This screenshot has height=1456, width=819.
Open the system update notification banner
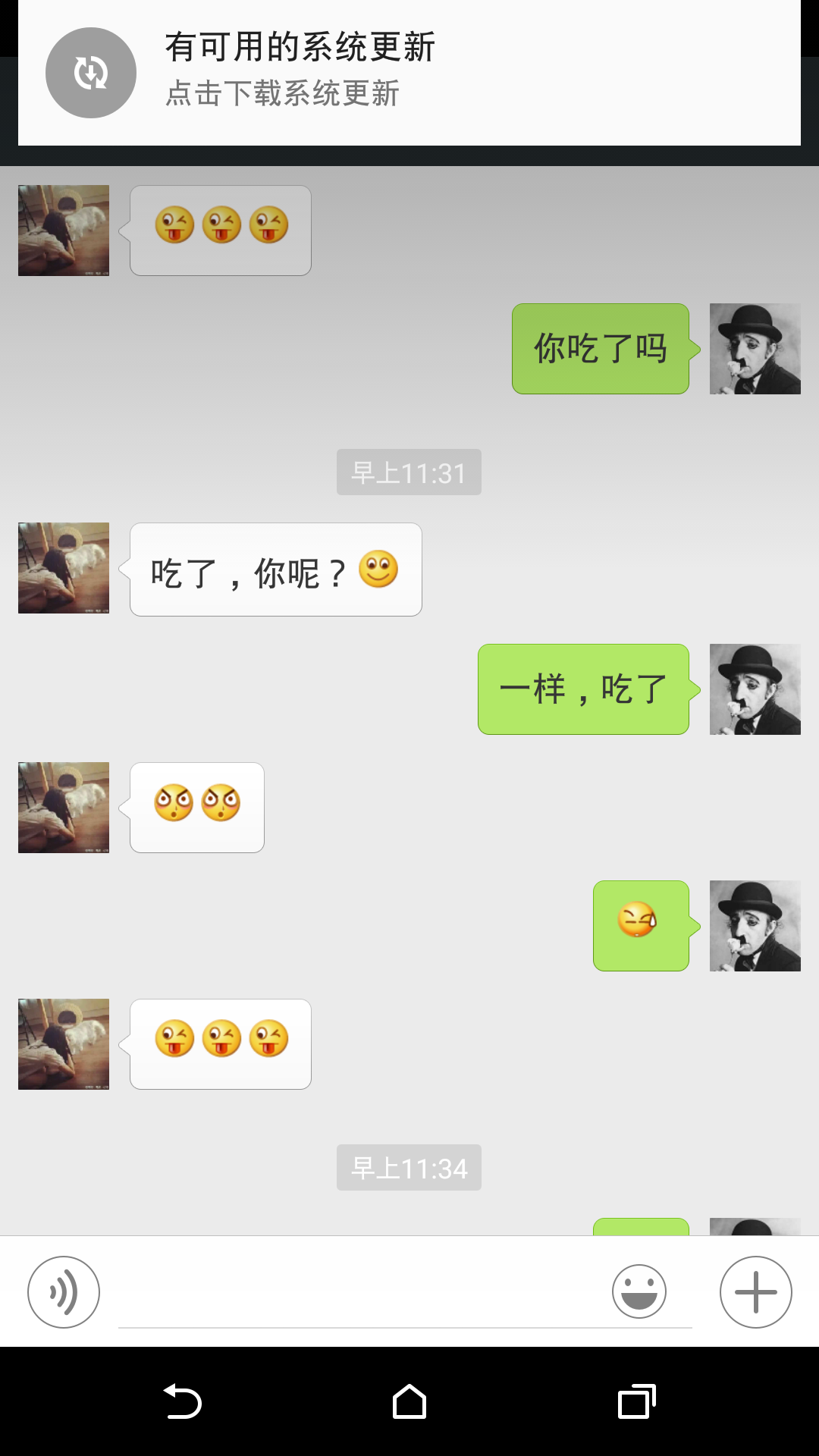click(x=409, y=73)
